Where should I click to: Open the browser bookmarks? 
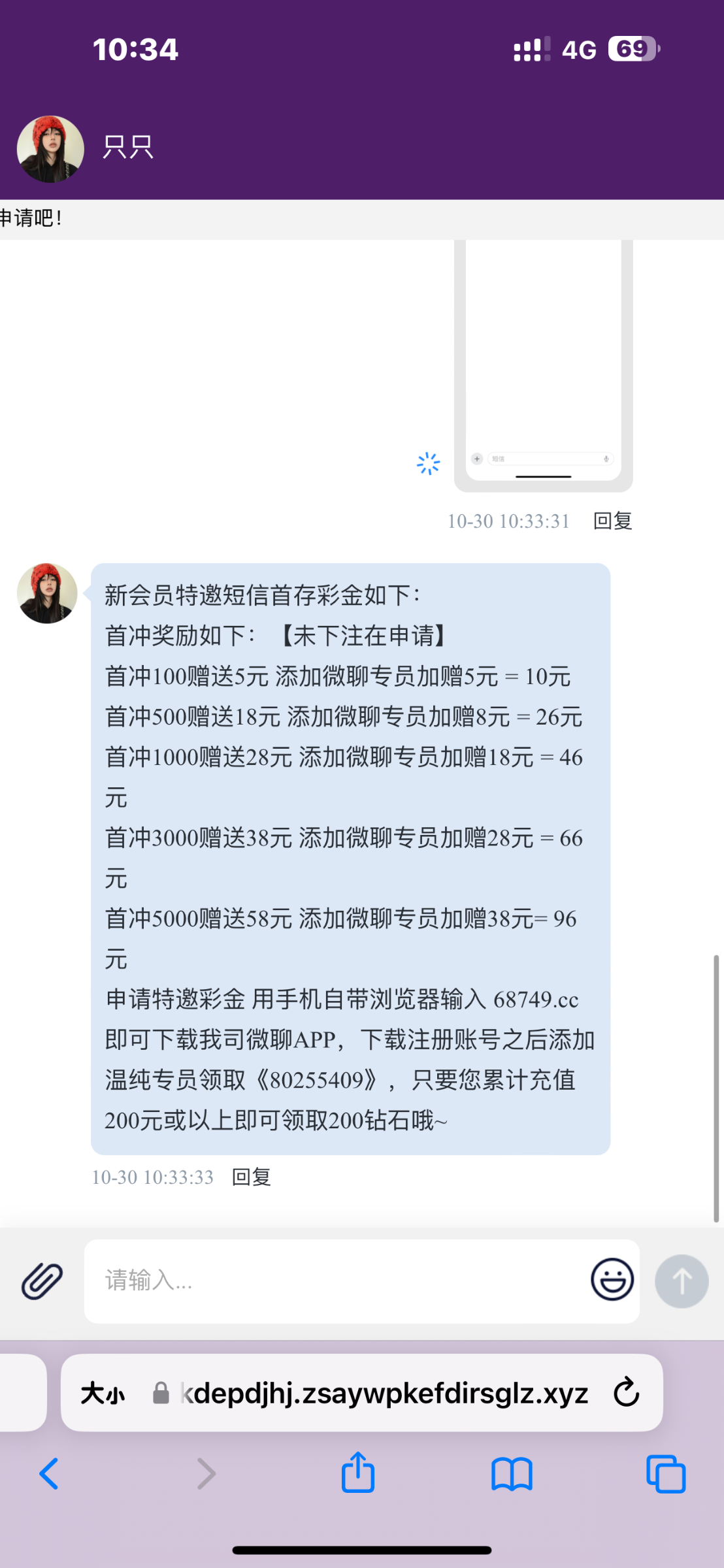click(512, 1474)
